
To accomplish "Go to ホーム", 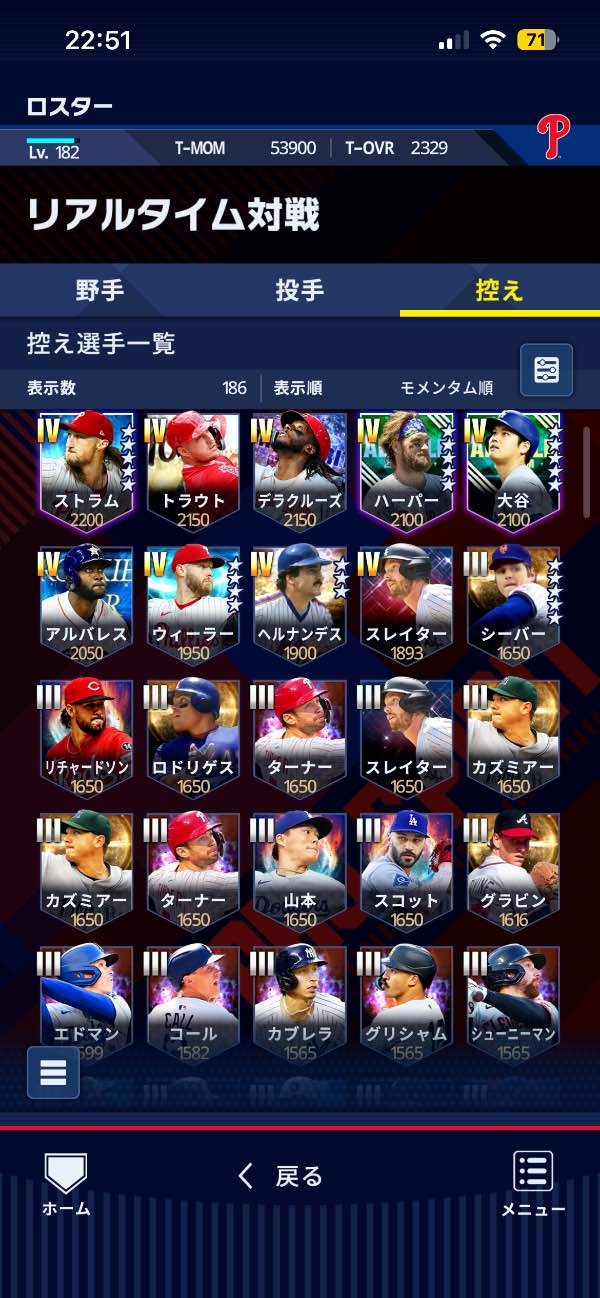I will pos(66,1183).
